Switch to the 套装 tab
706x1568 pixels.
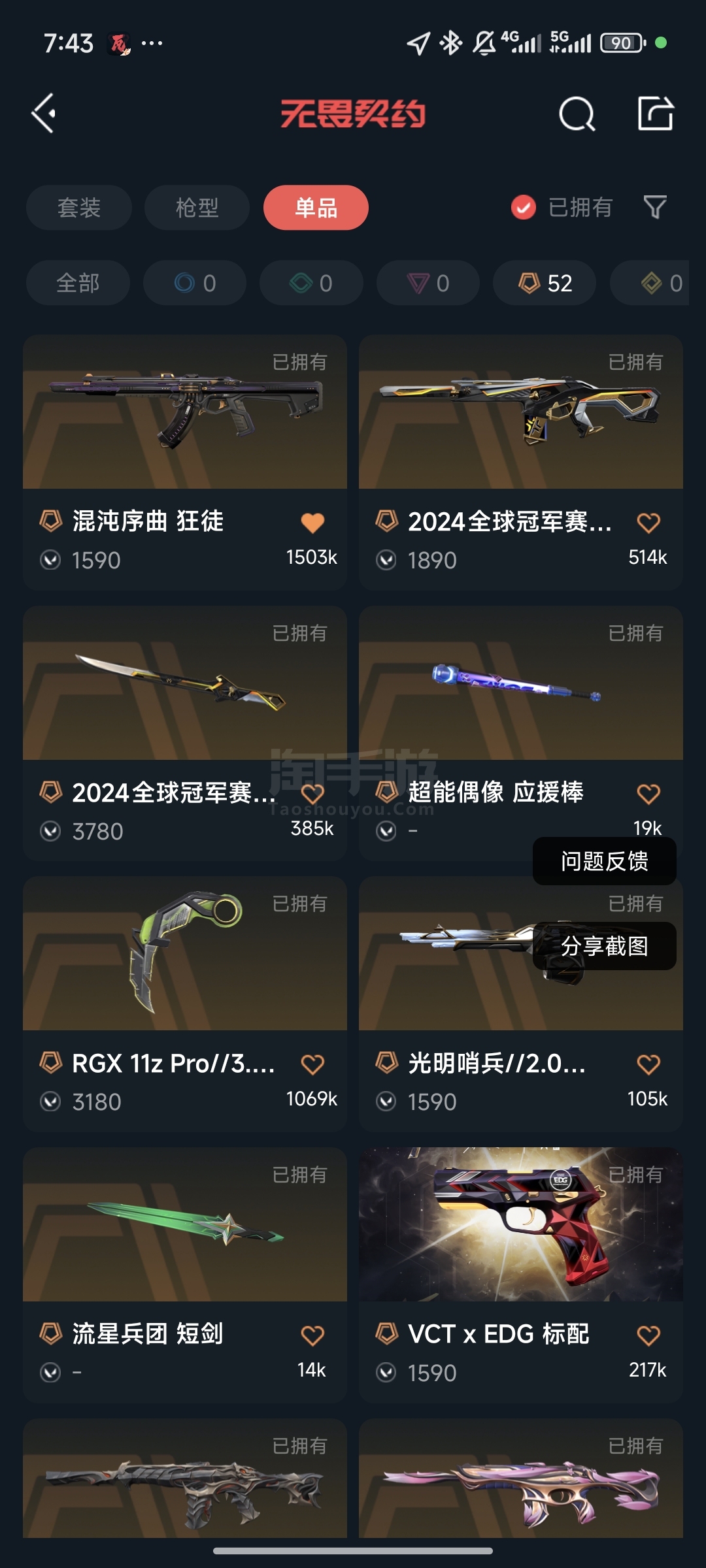click(79, 208)
